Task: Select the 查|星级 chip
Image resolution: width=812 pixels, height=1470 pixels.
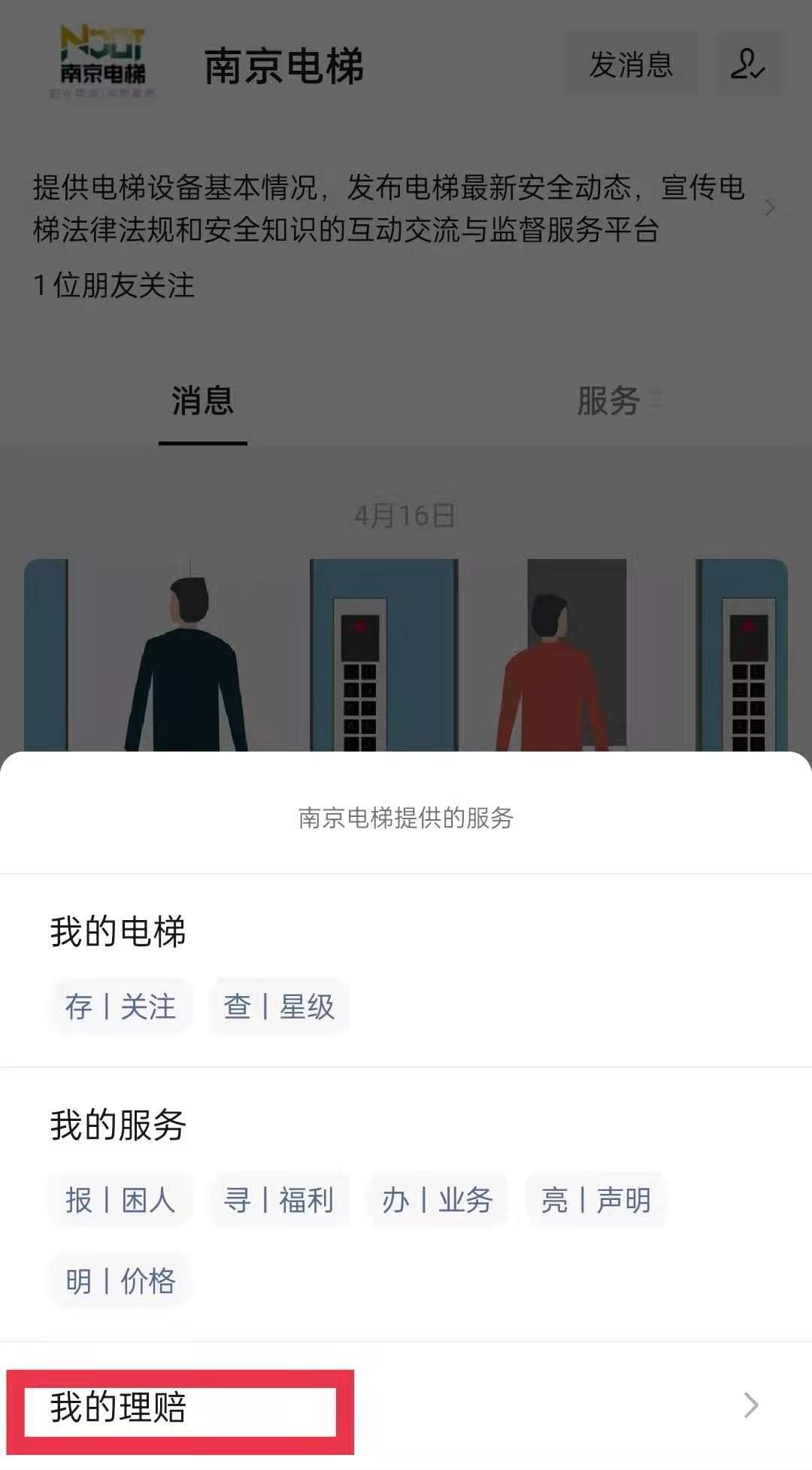Action: [x=279, y=1007]
